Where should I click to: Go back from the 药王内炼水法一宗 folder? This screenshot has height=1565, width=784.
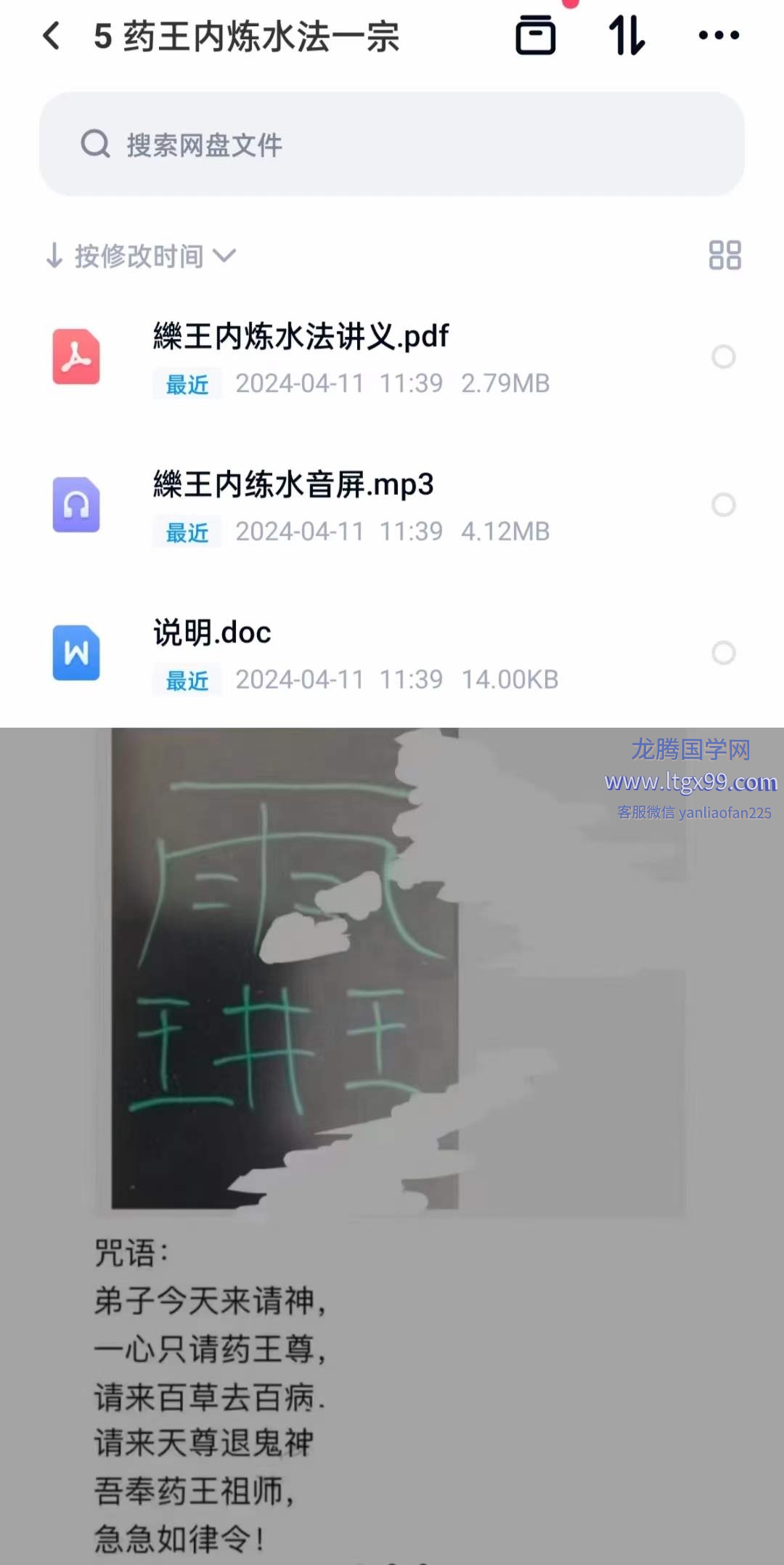52,36
